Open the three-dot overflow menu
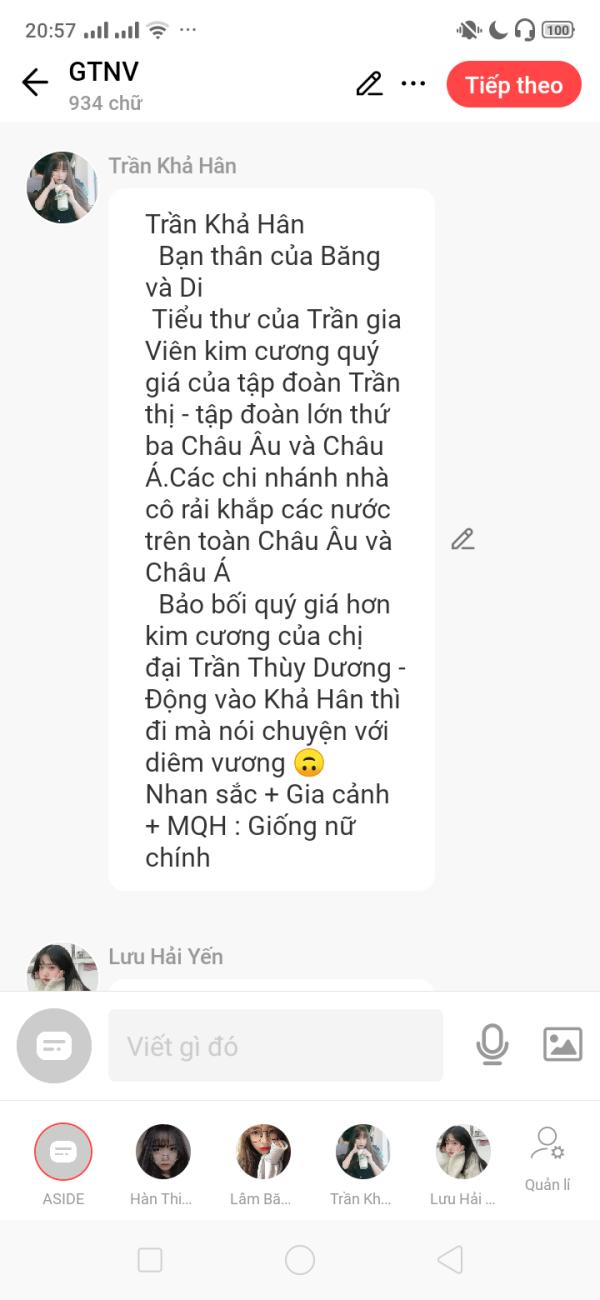The image size is (600, 1300). [x=413, y=84]
